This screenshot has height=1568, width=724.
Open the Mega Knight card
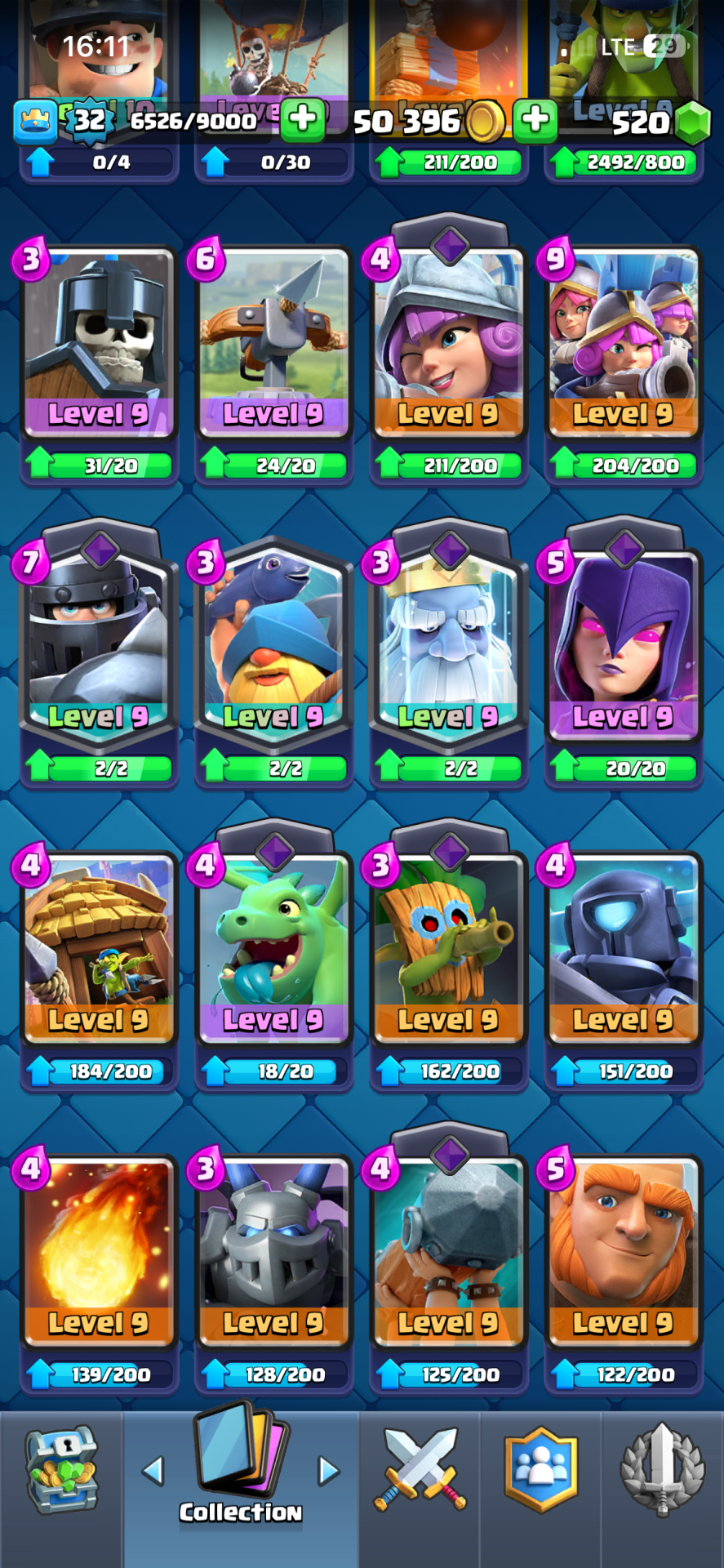99,645
